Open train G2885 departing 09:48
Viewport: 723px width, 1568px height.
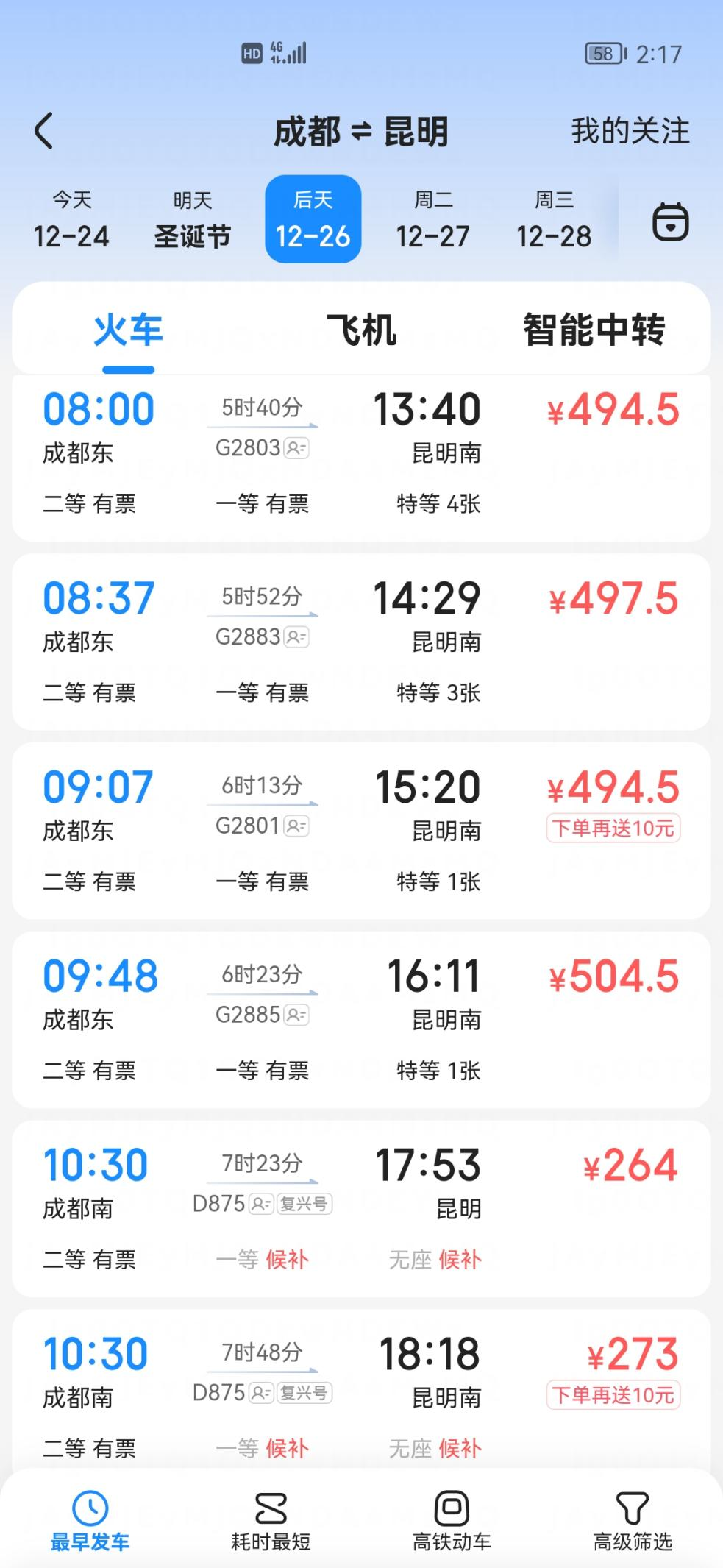tap(361, 1020)
